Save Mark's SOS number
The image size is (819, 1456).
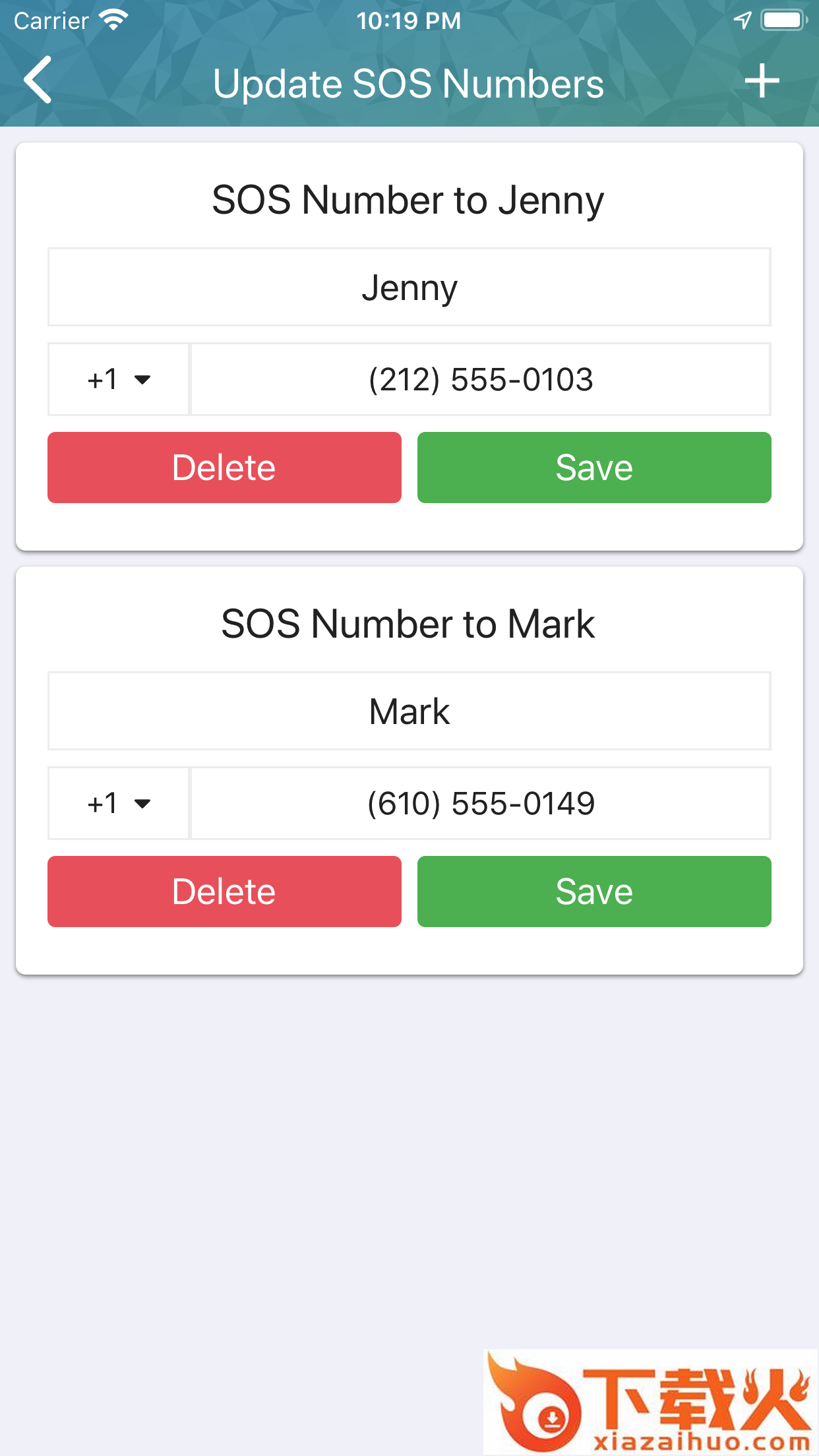click(x=593, y=892)
